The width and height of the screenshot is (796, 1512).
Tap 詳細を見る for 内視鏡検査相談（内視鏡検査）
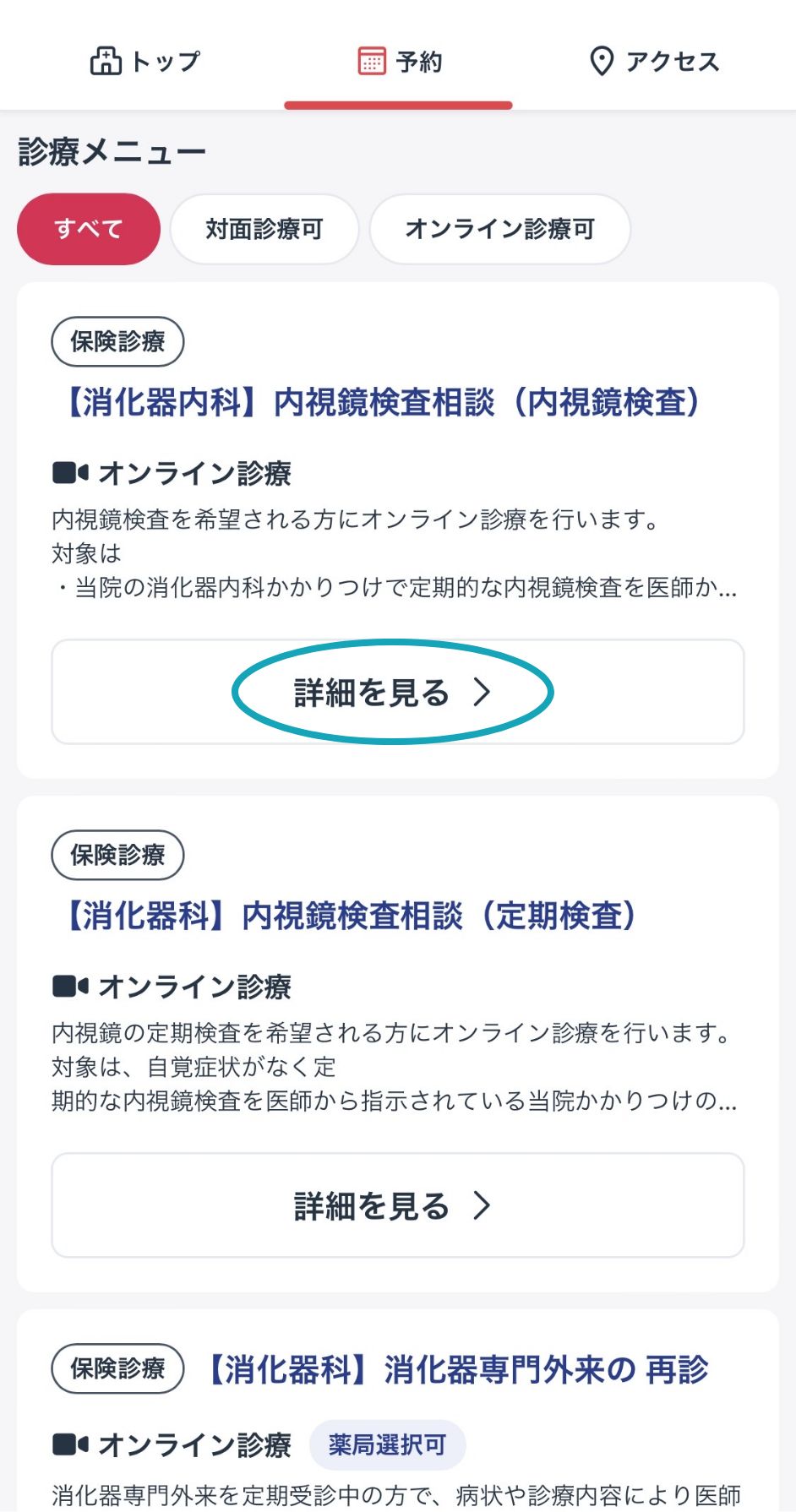(x=397, y=692)
